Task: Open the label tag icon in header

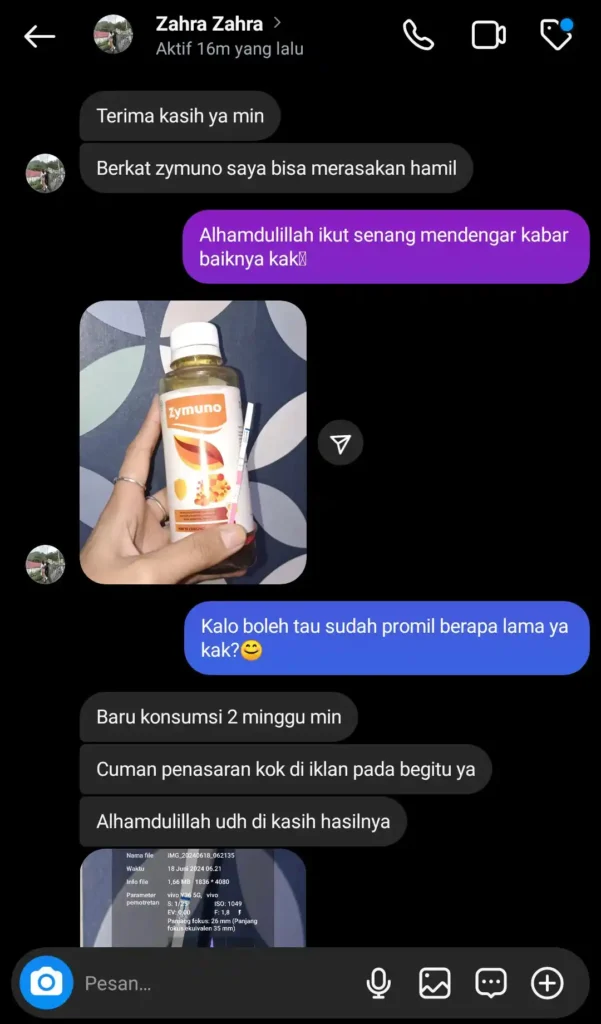Action: pyautogui.click(x=556, y=36)
